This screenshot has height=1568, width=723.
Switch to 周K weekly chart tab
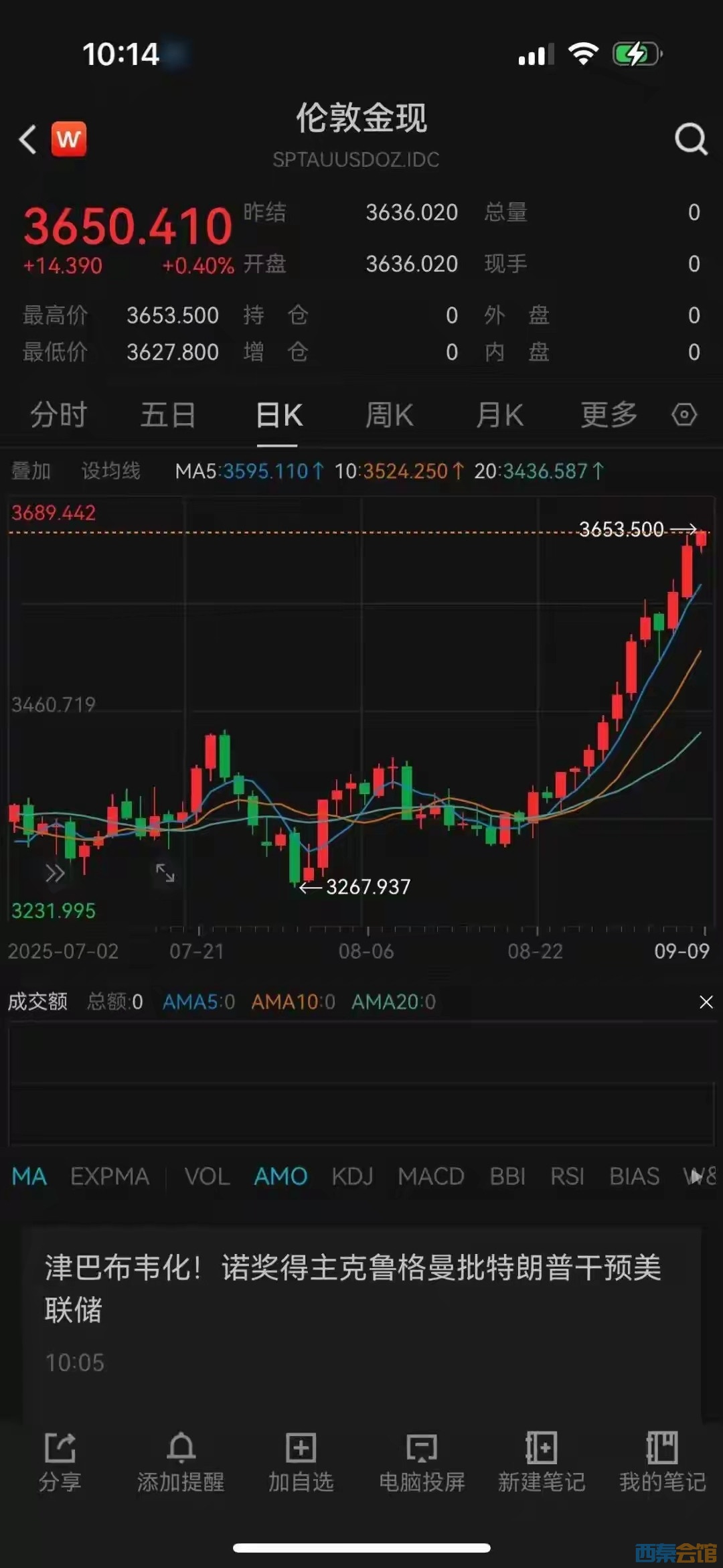tap(389, 415)
